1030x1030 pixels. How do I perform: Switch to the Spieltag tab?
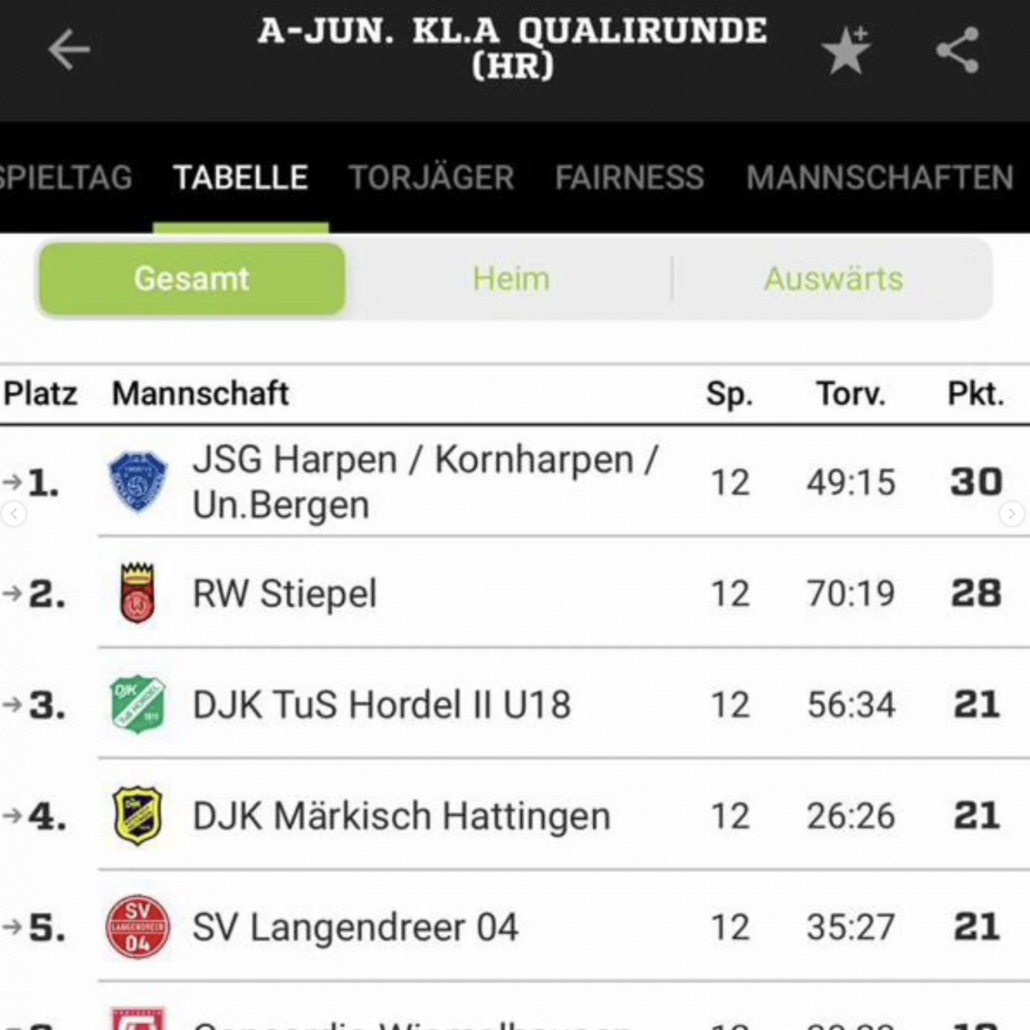pyautogui.click(x=64, y=178)
